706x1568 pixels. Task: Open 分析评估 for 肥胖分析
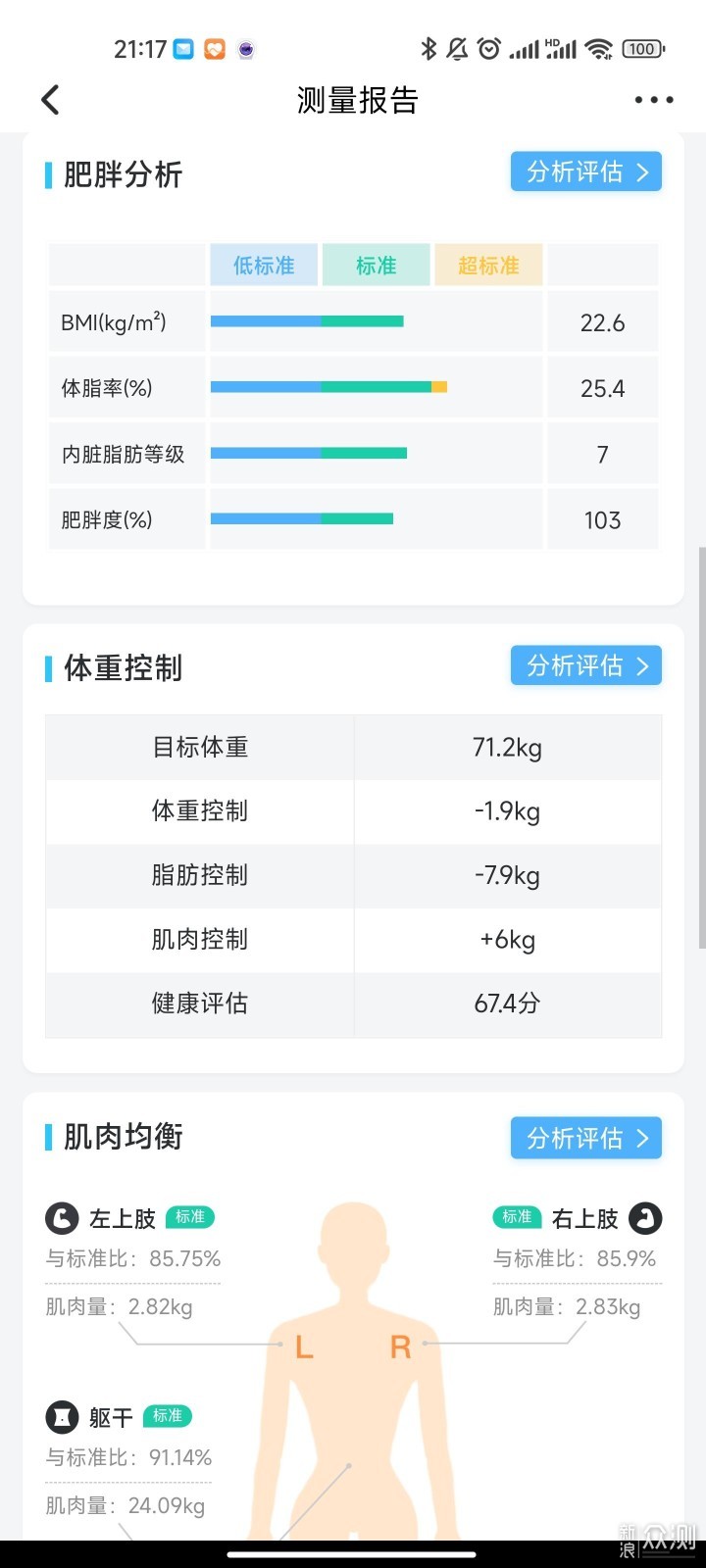tap(586, 172)
